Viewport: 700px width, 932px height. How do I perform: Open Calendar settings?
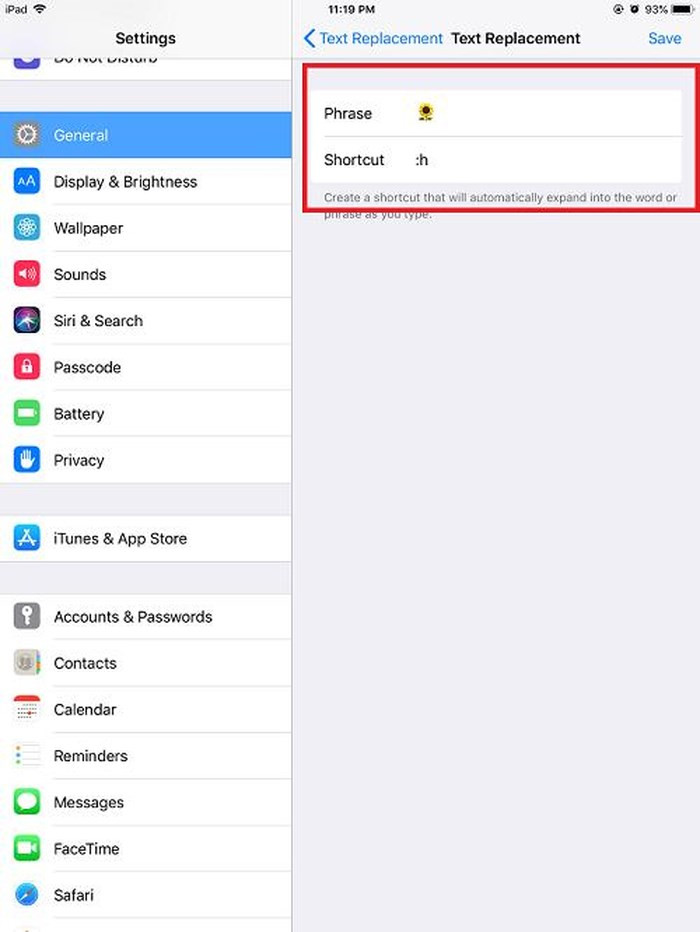pyautogui.click(x=146, y=709)
